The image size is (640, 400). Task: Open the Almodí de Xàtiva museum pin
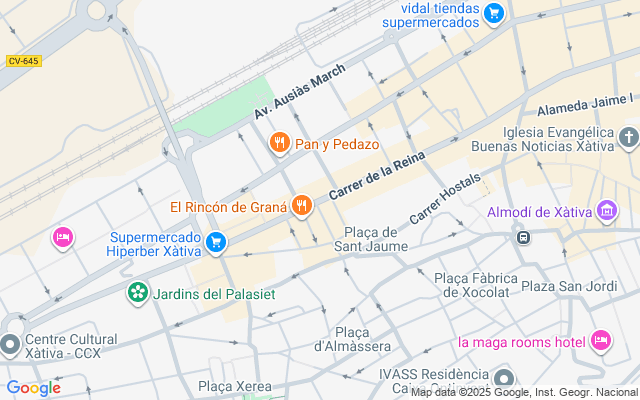(x=607, y=211)
